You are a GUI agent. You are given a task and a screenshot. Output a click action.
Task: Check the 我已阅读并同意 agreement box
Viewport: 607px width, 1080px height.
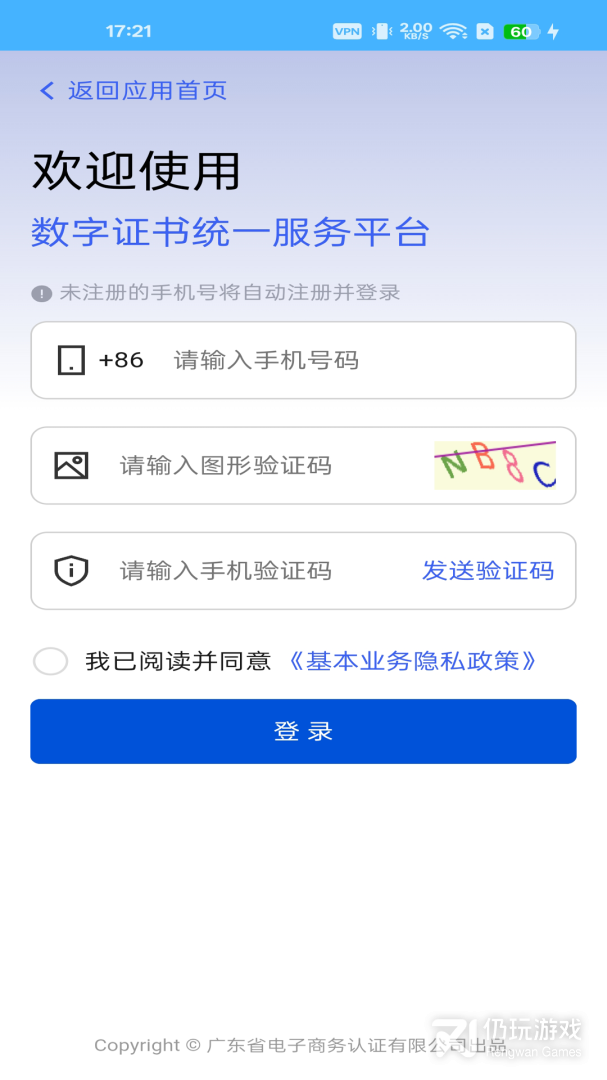(x=50, y=661)
